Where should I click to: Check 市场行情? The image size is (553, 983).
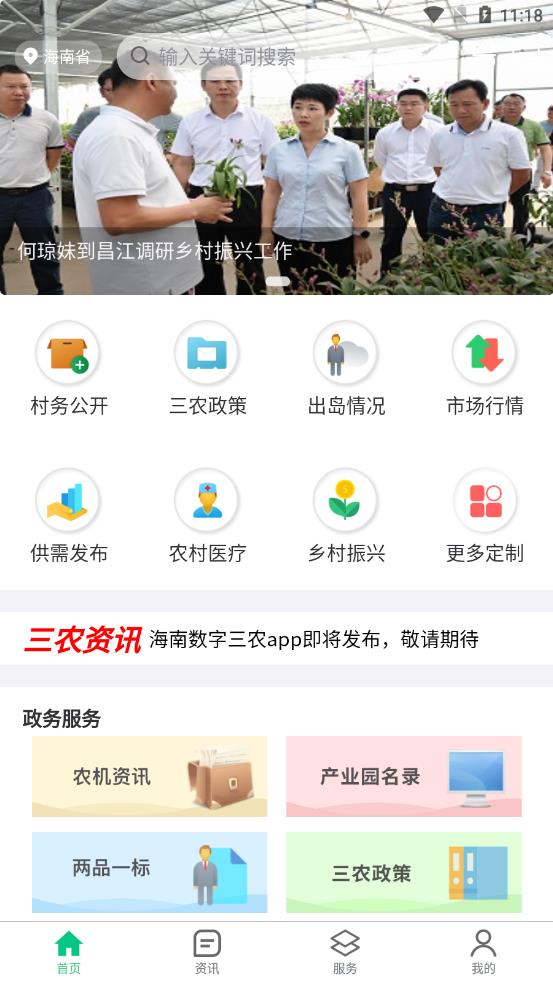coord(485,369)
